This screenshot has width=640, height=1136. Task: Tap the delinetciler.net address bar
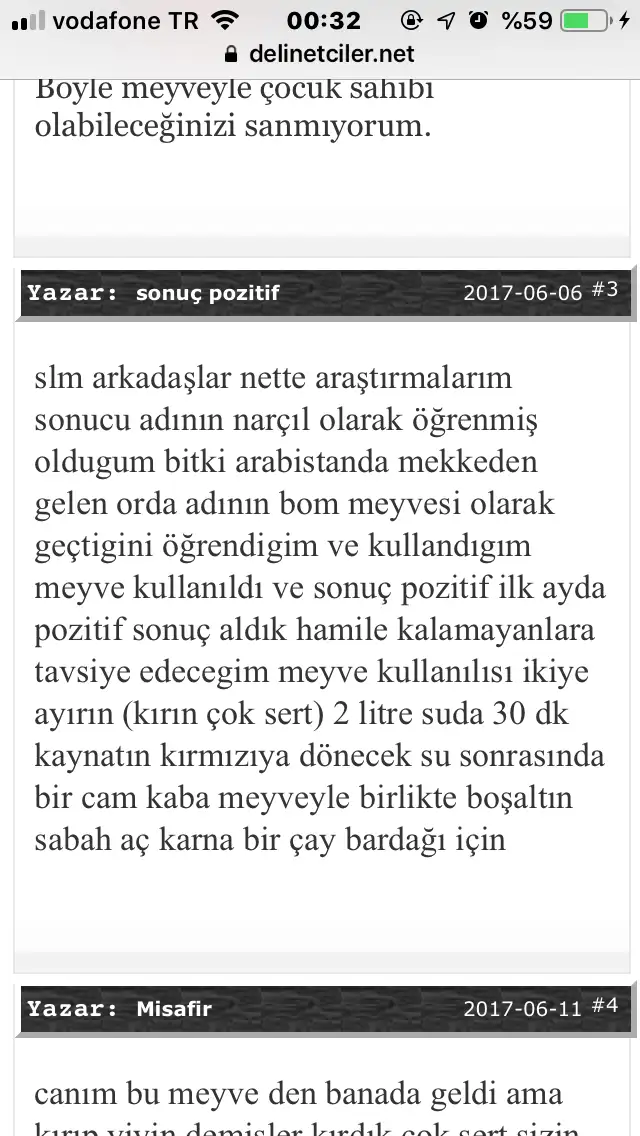pos(320,54)
